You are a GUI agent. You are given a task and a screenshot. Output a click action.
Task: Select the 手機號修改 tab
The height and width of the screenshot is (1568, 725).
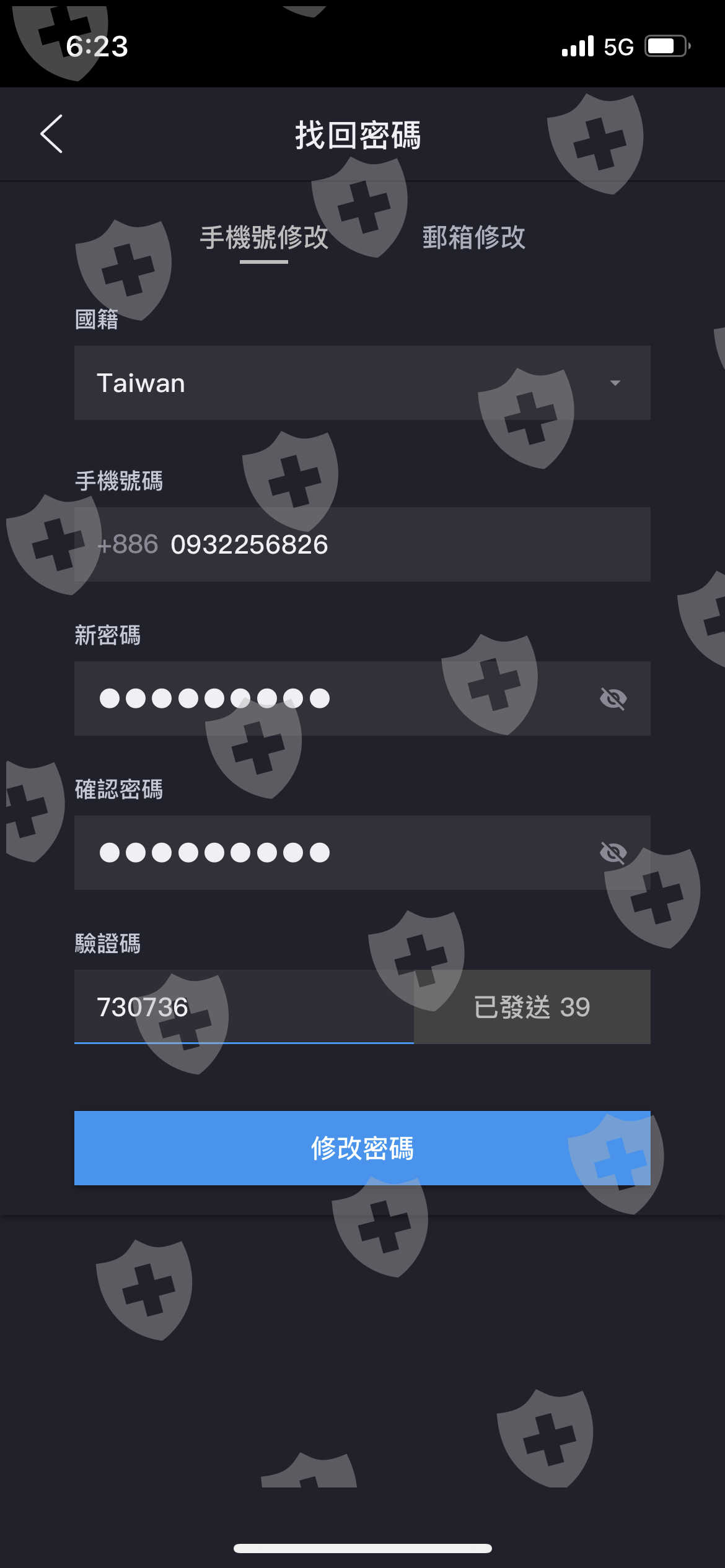(264, 238)
